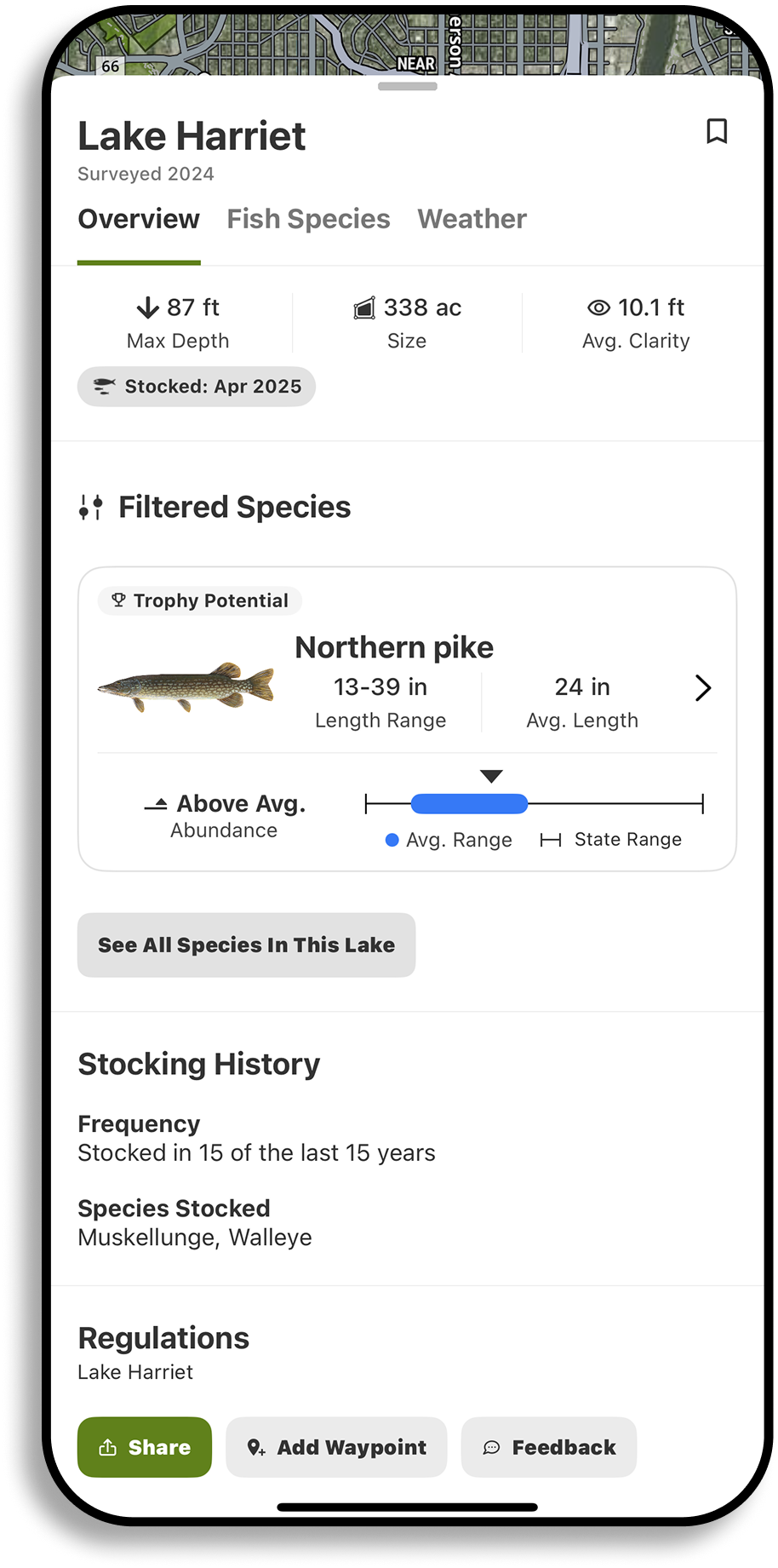778x1568 pixels.
Task: Tap the waypoint pin icon on Add Waypoint
Action: [255, 1447]
